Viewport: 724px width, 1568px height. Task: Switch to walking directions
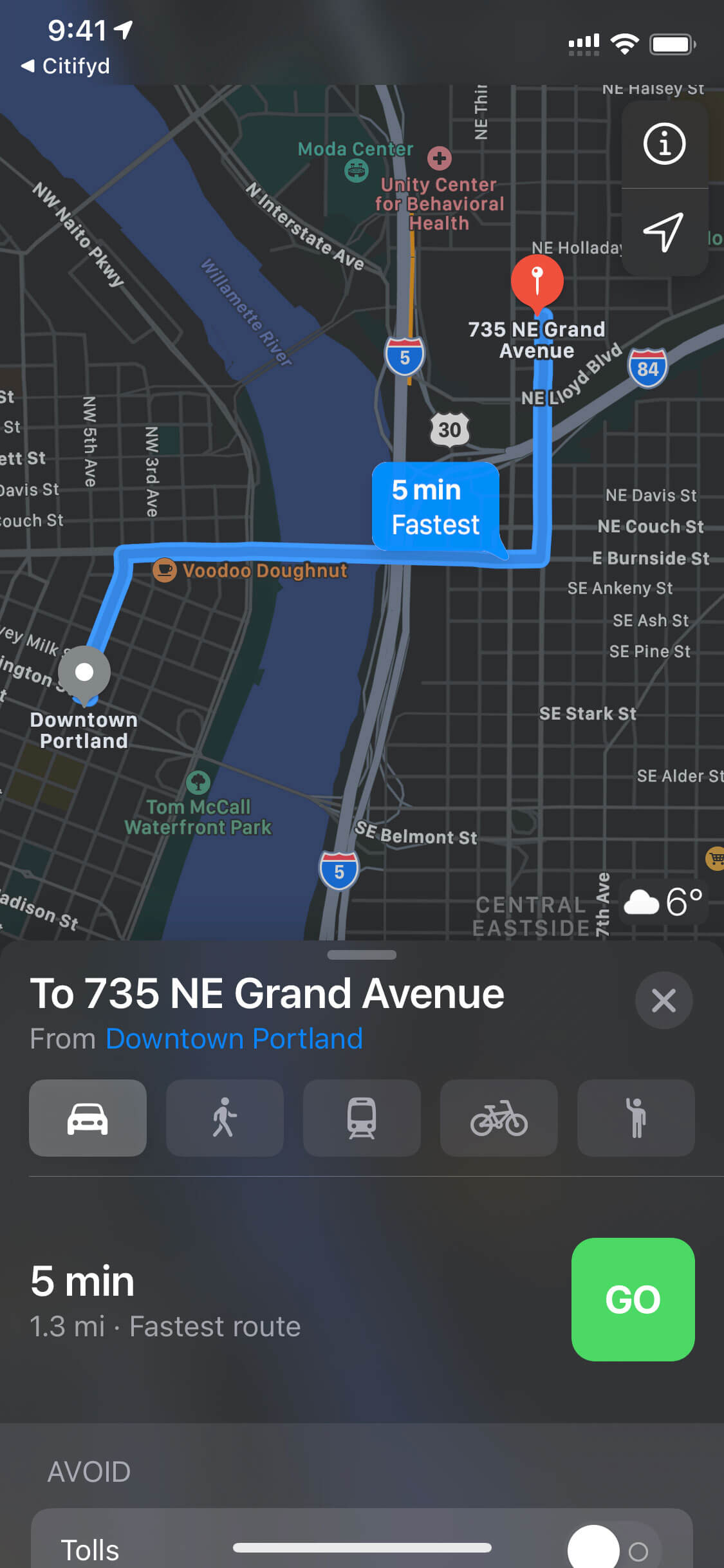point(225,1118)
